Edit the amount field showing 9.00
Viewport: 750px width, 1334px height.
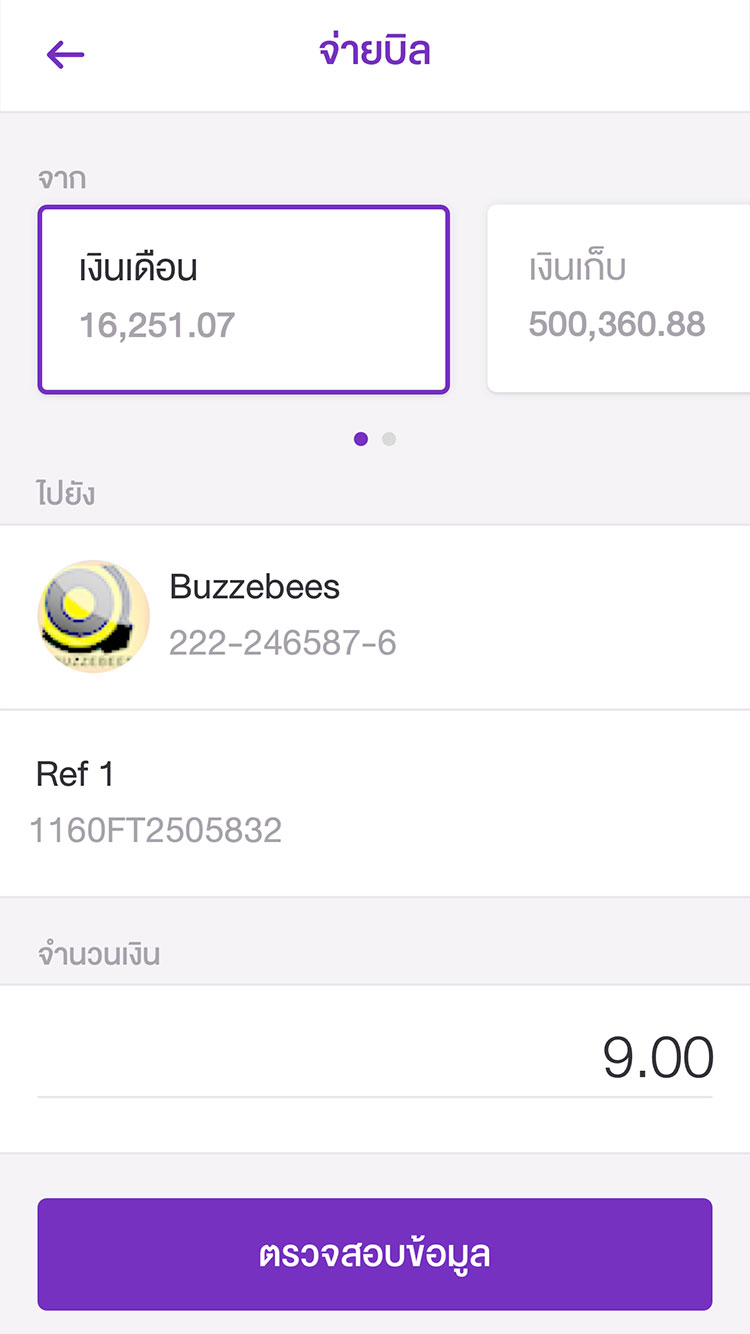(x=375, y=1060)
